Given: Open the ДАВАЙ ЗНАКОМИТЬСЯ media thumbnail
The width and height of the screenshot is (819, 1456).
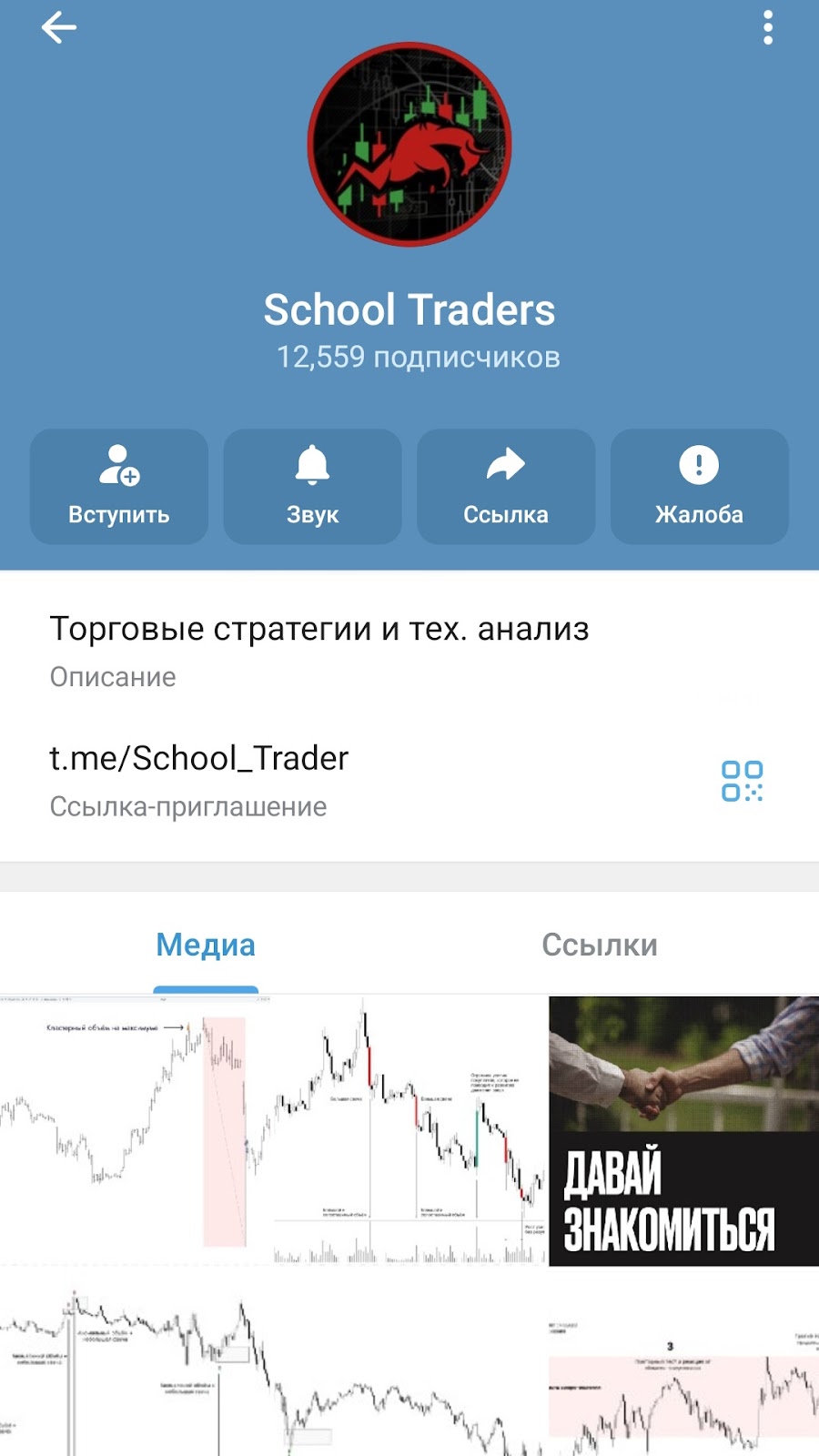Looking at the screenshot, I should (682, 1128).
